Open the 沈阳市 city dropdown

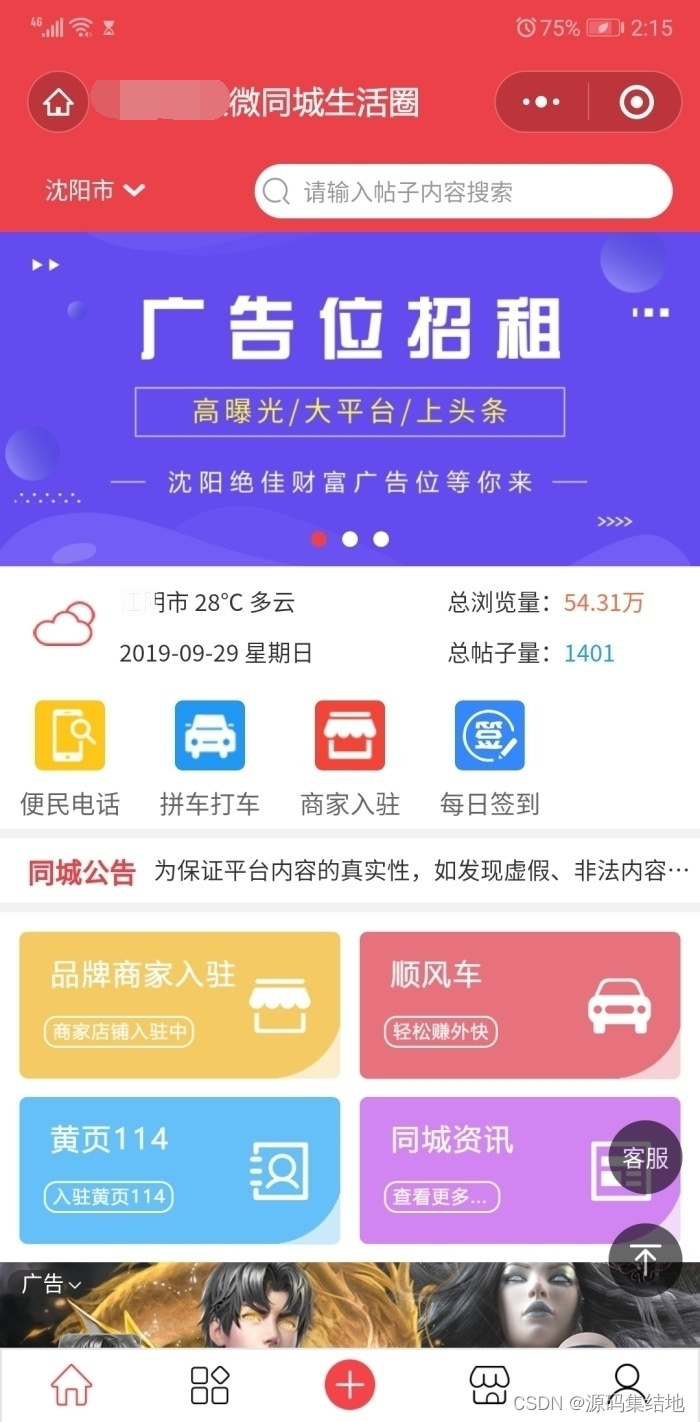coord(95,190)
